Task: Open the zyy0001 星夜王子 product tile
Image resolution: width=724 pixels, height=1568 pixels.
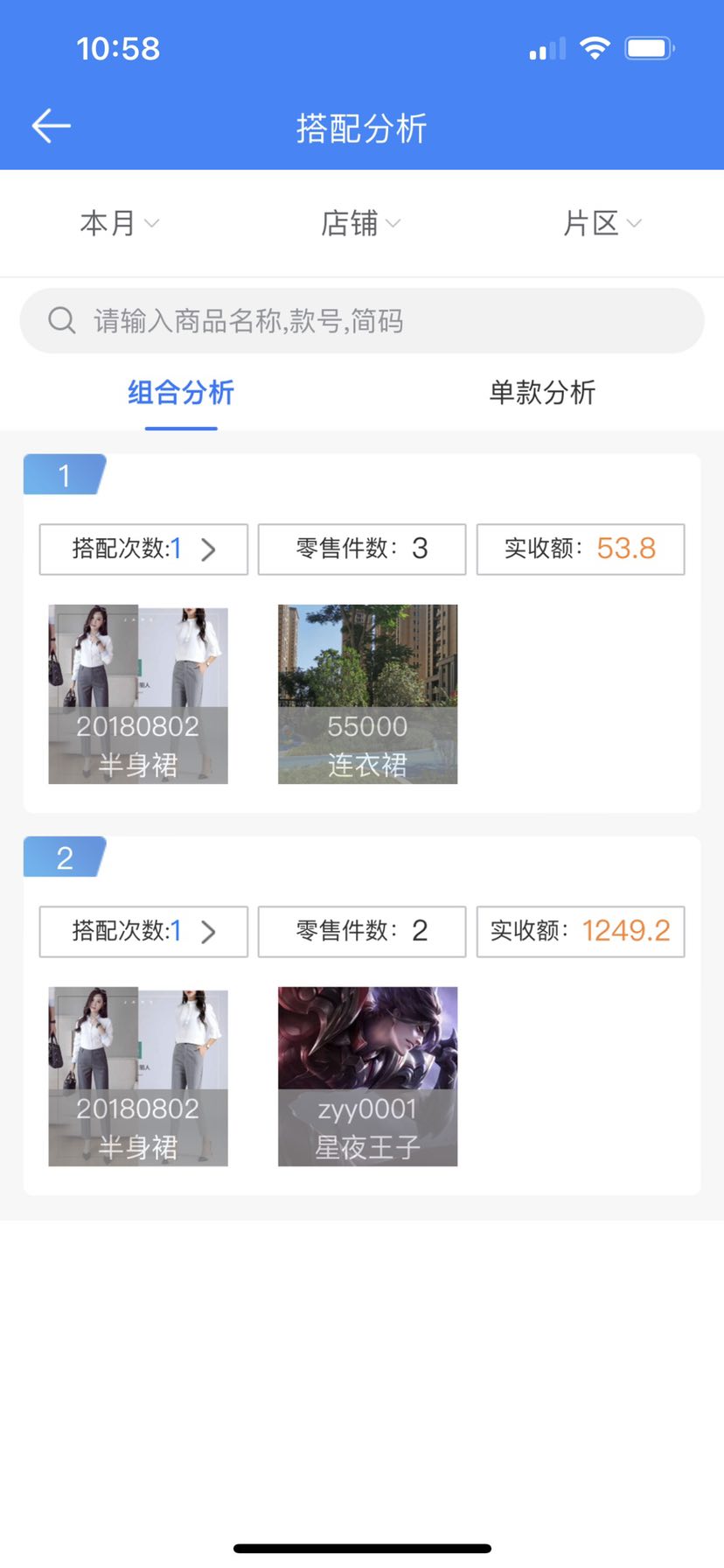Action: 367,1076
